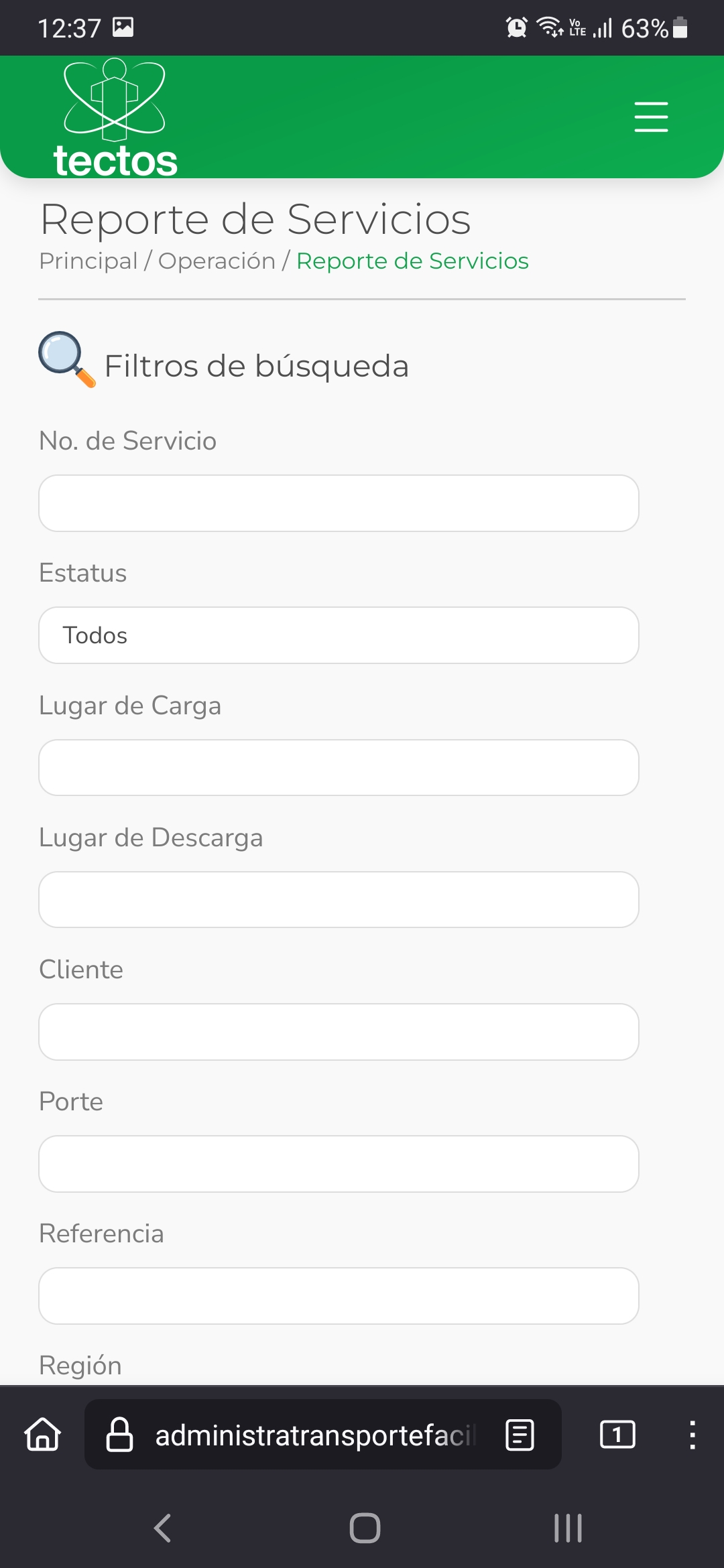This screenshot has height=1568, width=724.
Task: Tap the Android recents navigation button
Action: coord(566,1530)
